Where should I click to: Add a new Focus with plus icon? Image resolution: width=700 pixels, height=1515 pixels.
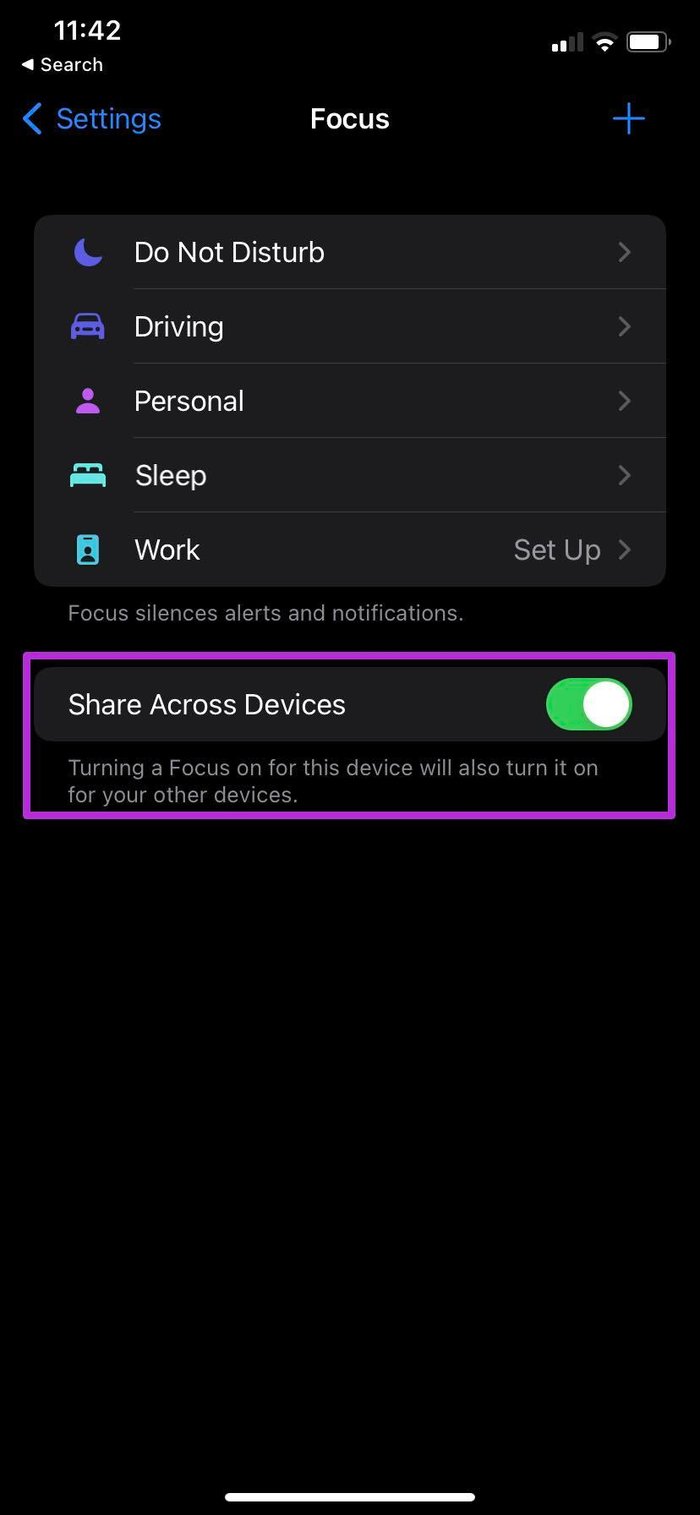pos(628,119)
